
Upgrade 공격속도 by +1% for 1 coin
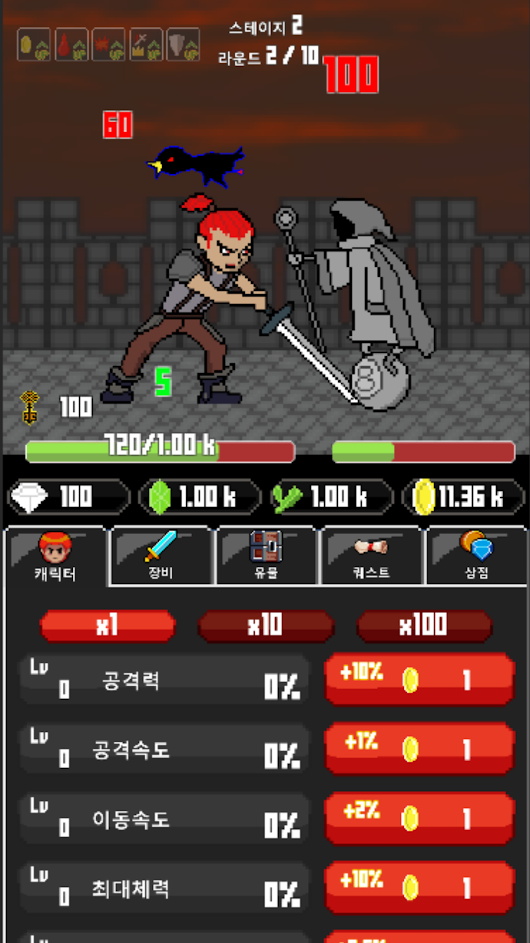[420, 749]
